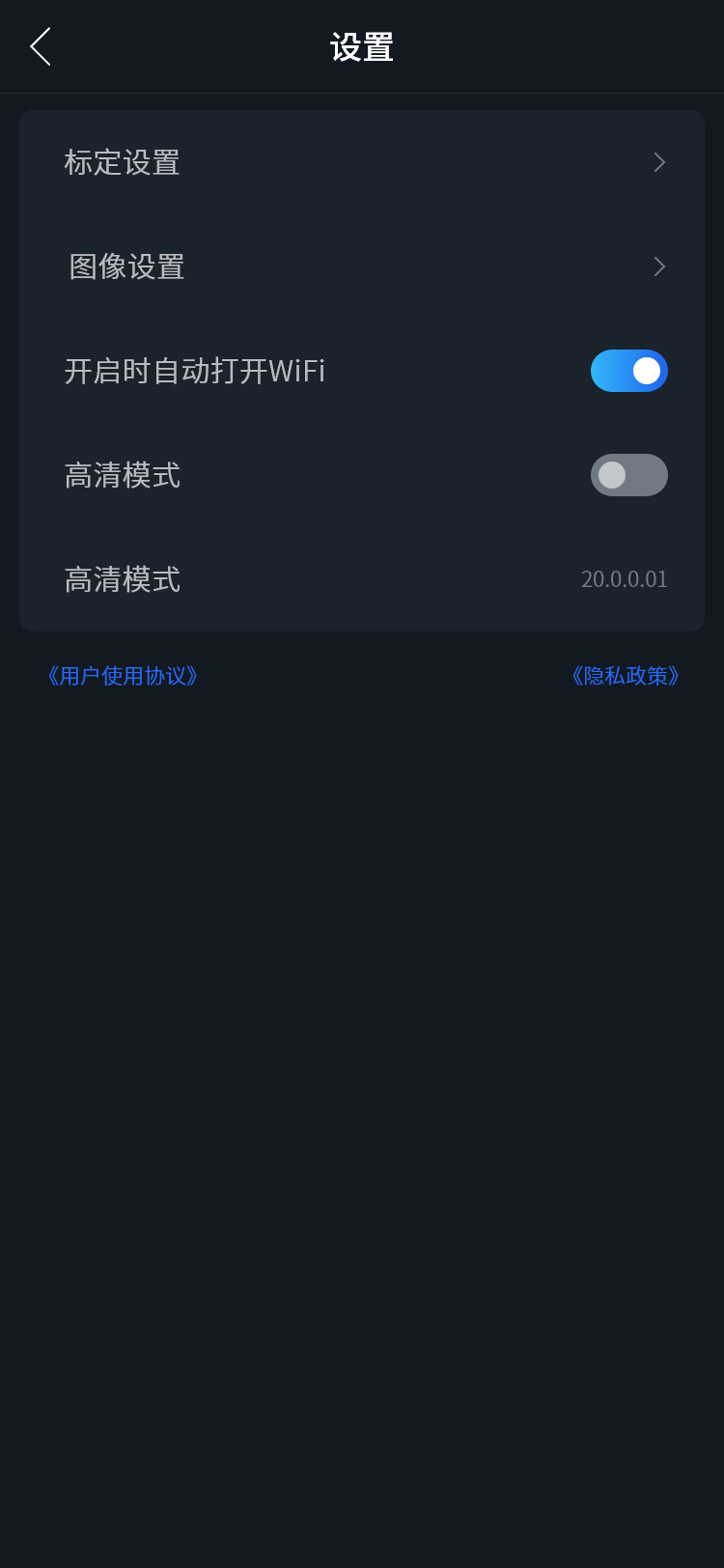The height and width of the screenshot is (1568, 724).
Task: Select the 标定设置 menu entry
Action: 122,162
